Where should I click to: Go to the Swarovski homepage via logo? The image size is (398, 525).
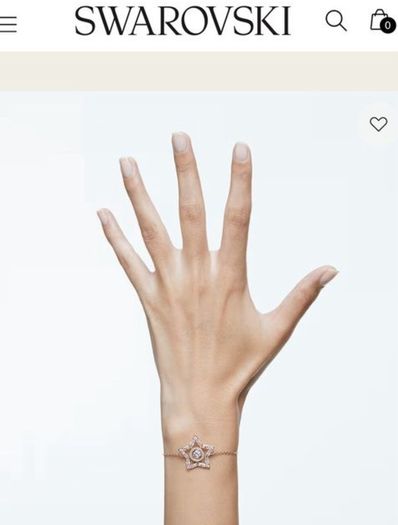[x=183, y=21]
